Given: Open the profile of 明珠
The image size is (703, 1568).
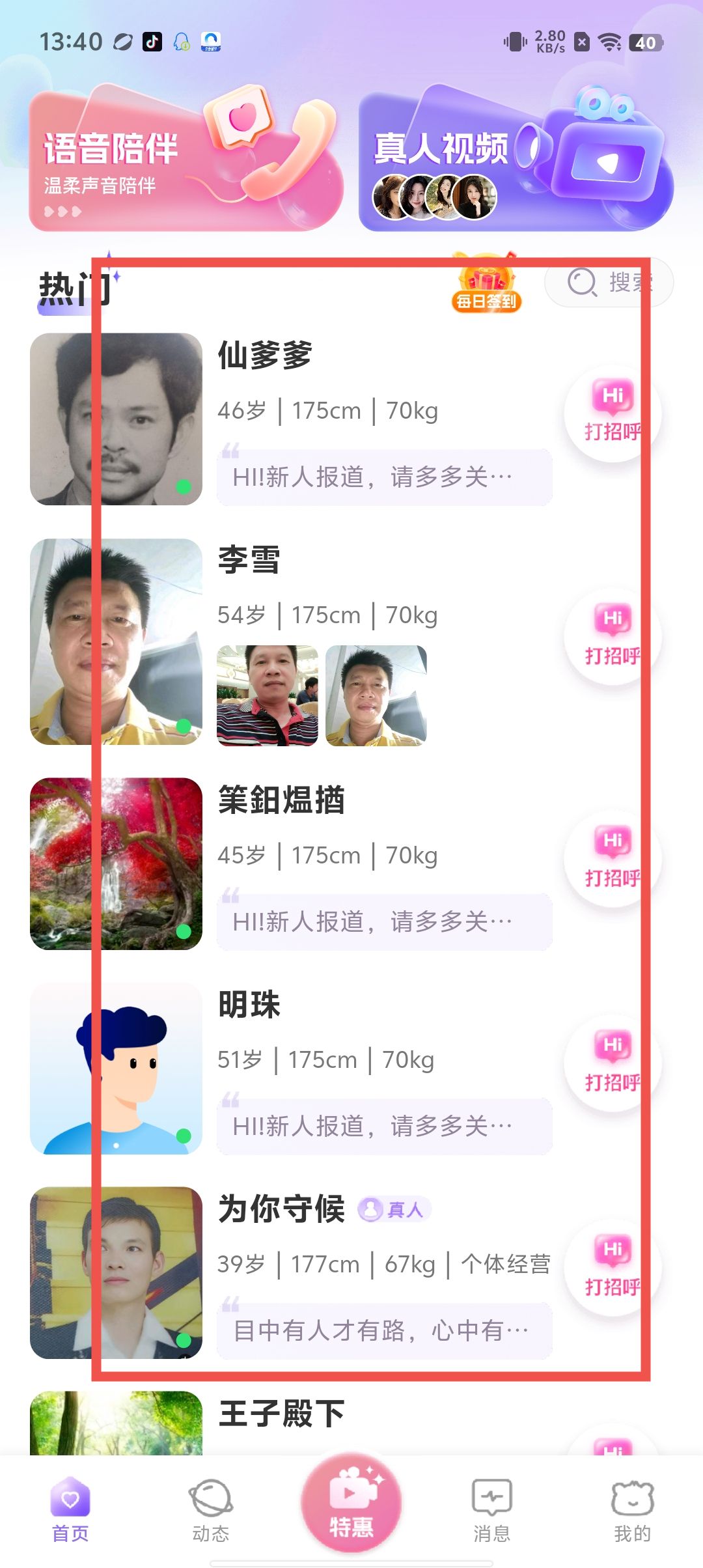Looking at the screenshot, I should [x=116, y=1069].
